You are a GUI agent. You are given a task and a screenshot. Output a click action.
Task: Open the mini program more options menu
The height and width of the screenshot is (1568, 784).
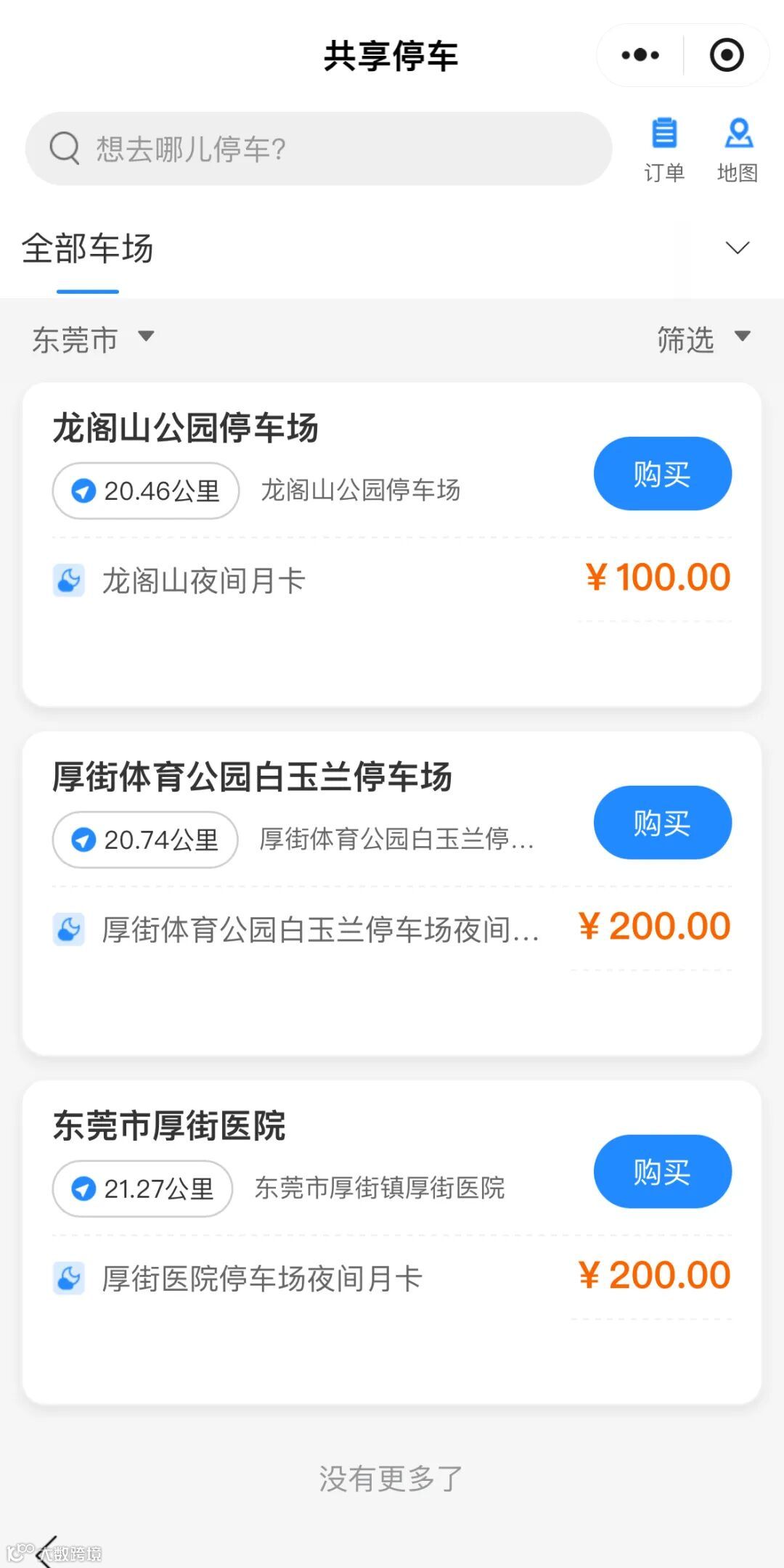(x=640, y=55)
